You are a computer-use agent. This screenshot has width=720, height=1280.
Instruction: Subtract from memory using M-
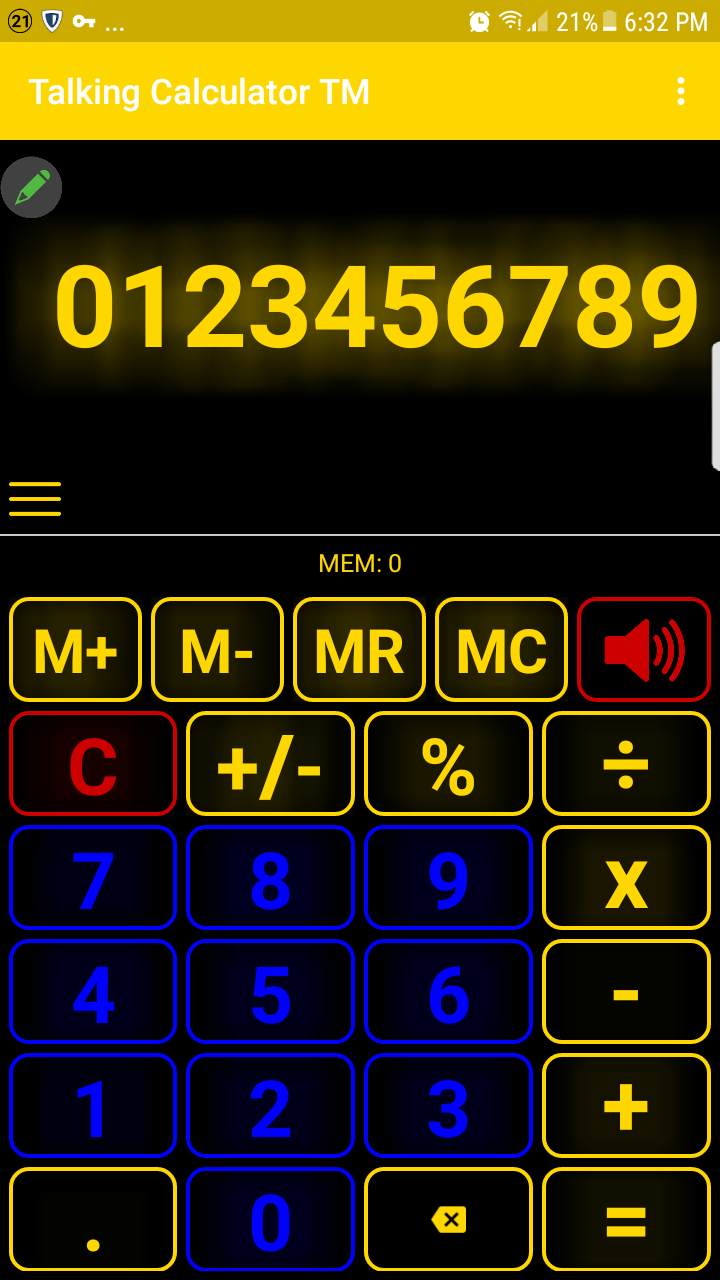click(217, 649)
